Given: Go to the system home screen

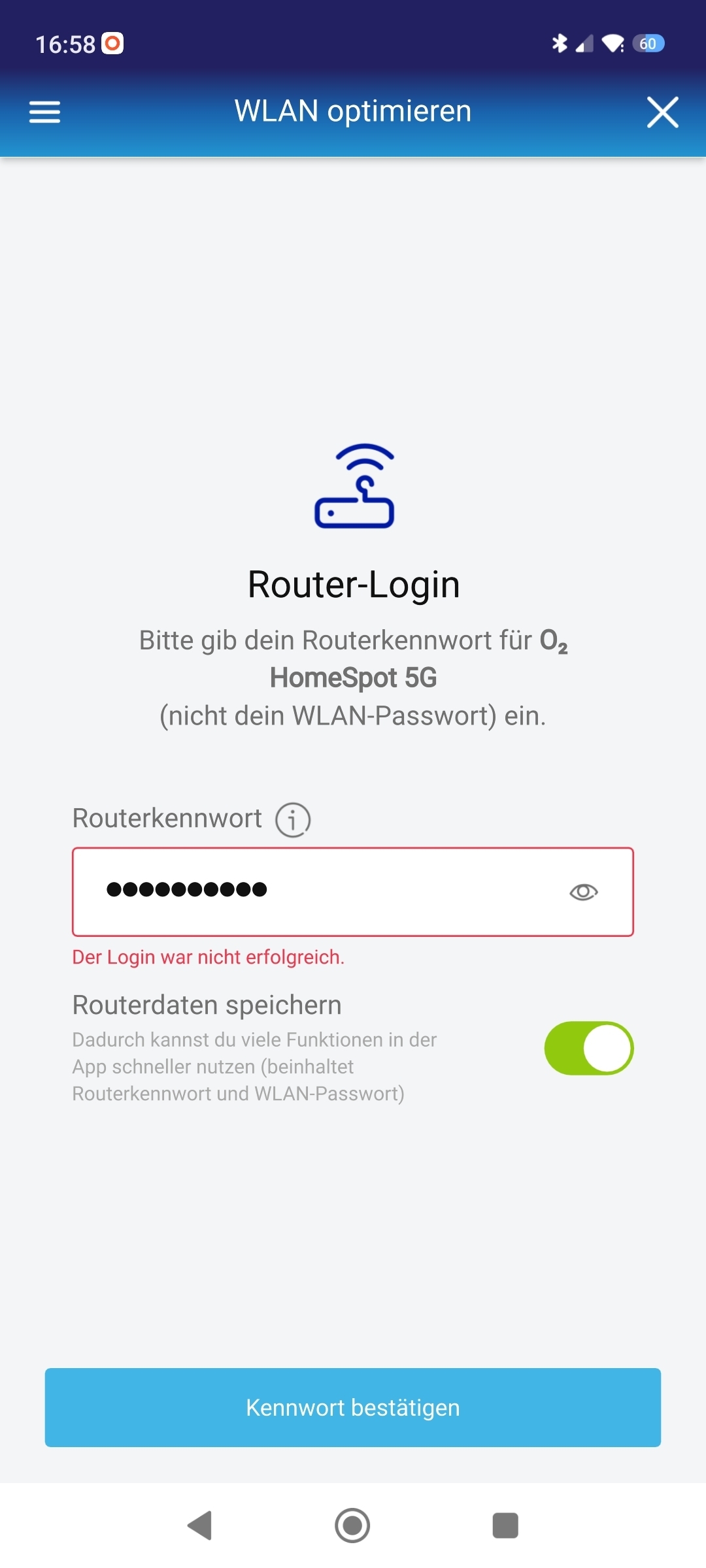Looking at the screenshot, I should click(x=352, y=1526).
